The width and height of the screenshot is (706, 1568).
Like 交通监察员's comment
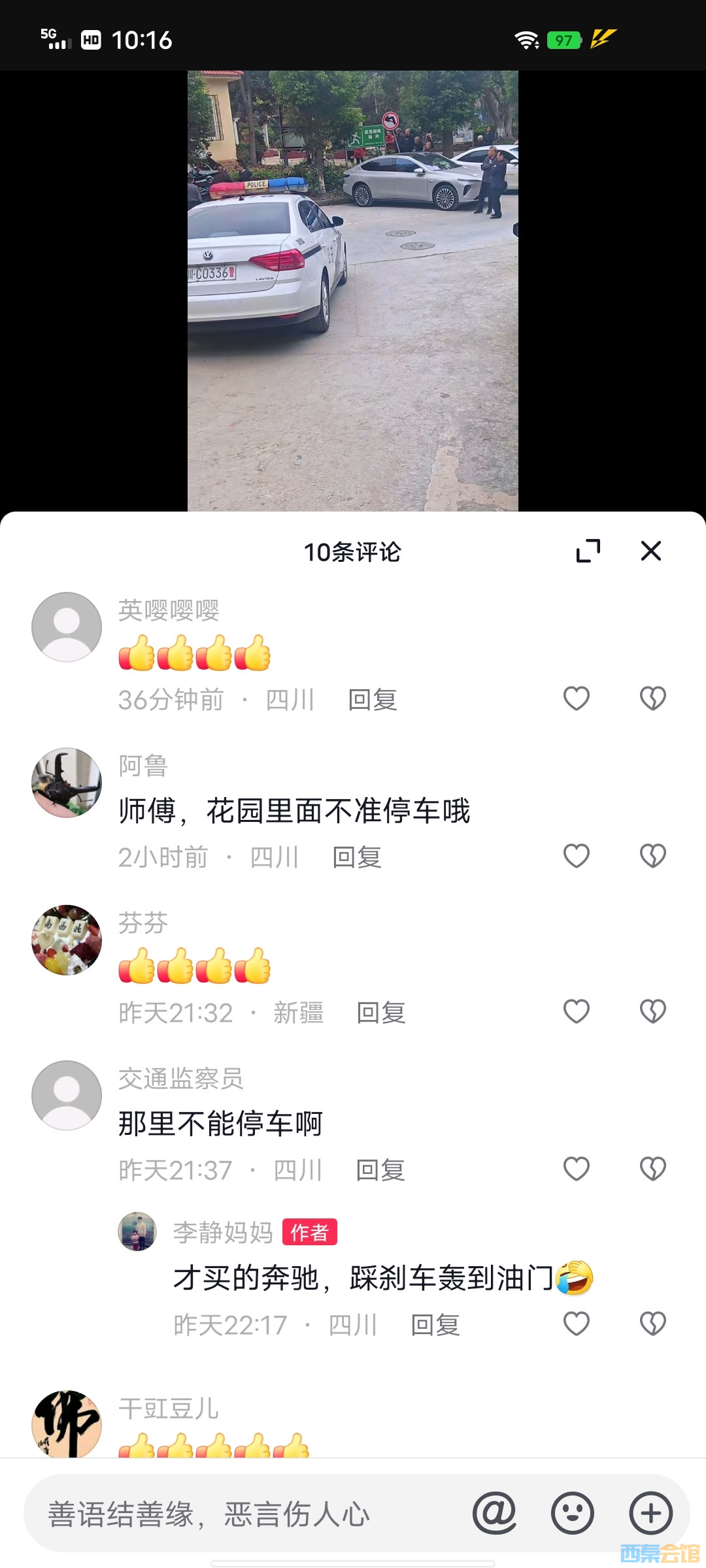click(577, 1168)
